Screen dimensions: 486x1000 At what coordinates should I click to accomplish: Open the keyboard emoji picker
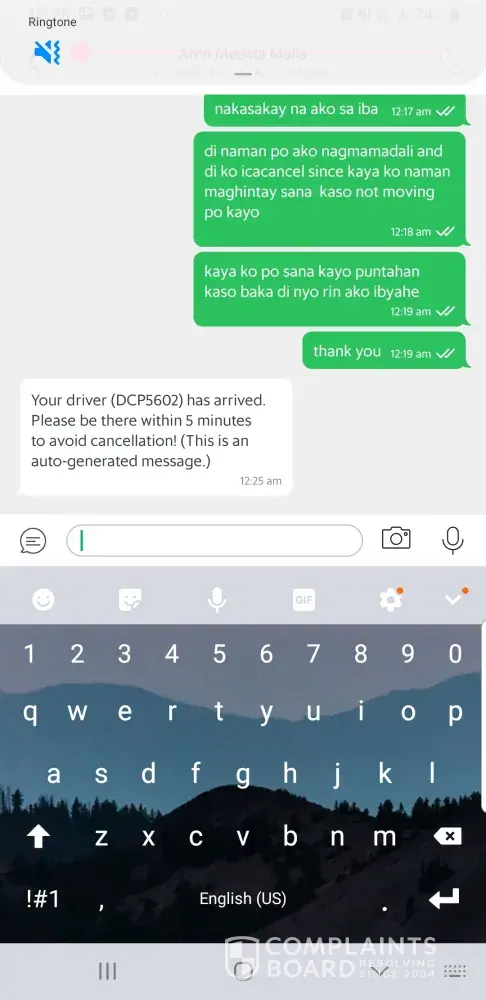tap(43, 599)
